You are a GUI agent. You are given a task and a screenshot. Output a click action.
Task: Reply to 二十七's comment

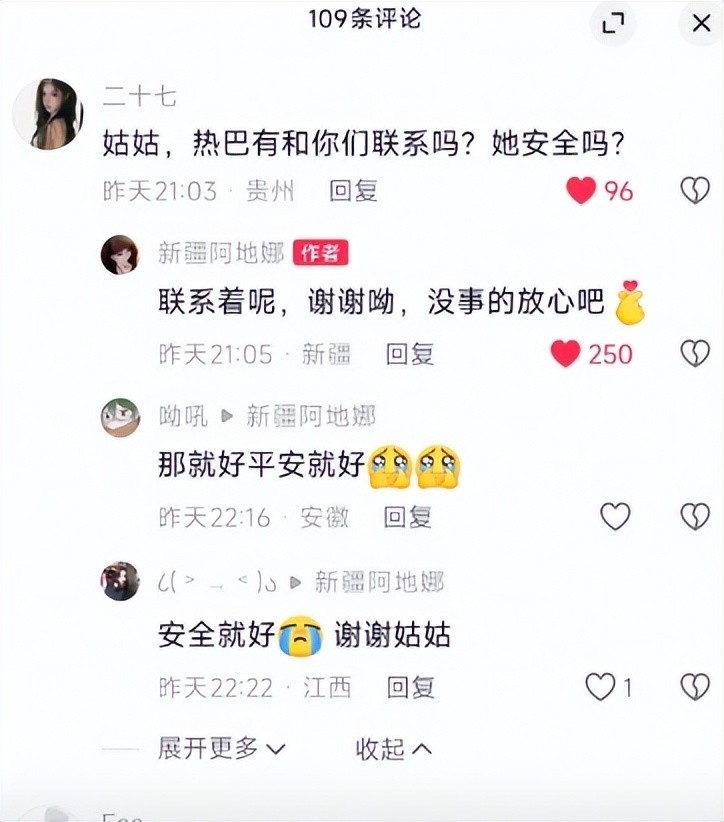353,191
